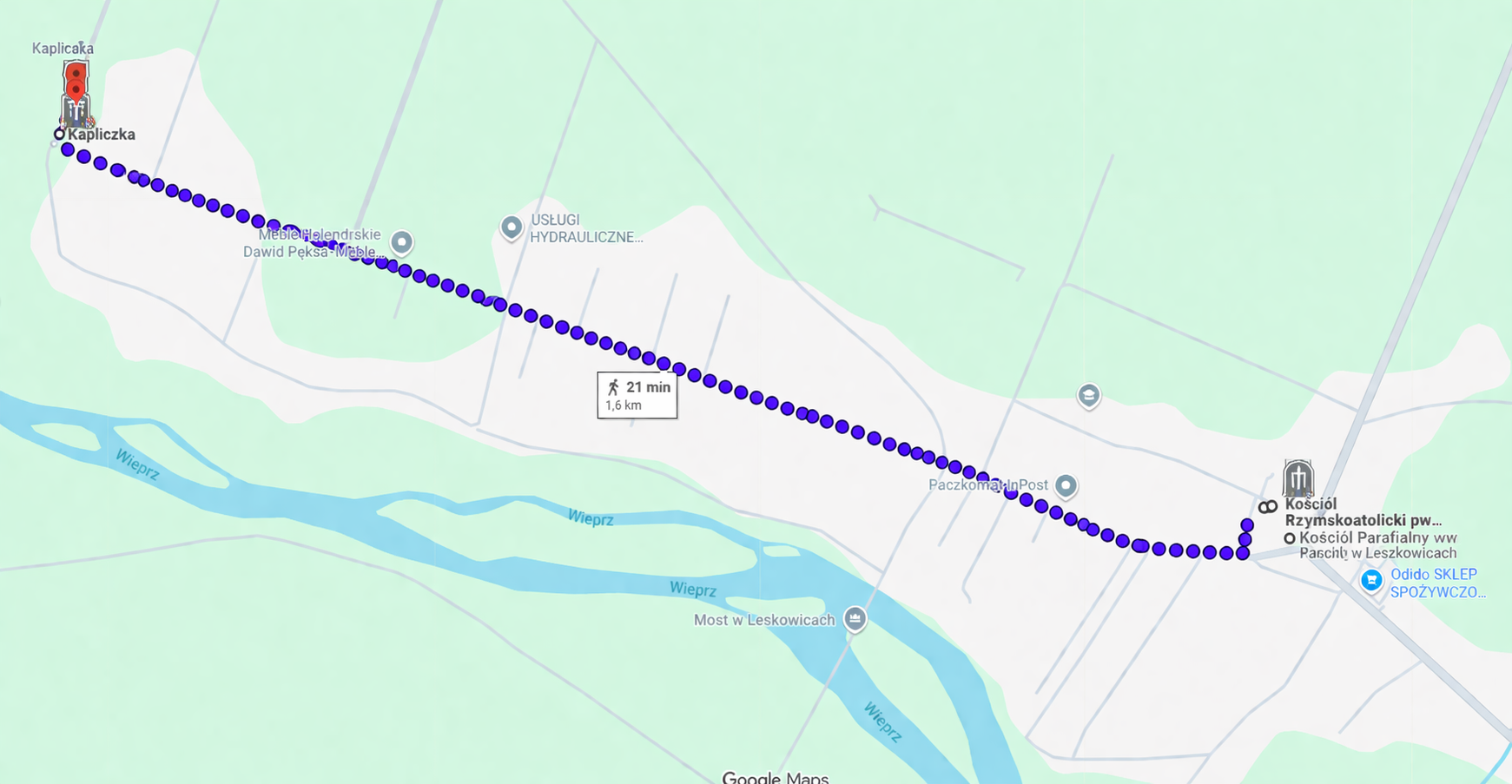Select the Paczkomat InPost pin
Image resolution: width=1512 pixels, height=784 pixels.
(x=1066, y=486)
